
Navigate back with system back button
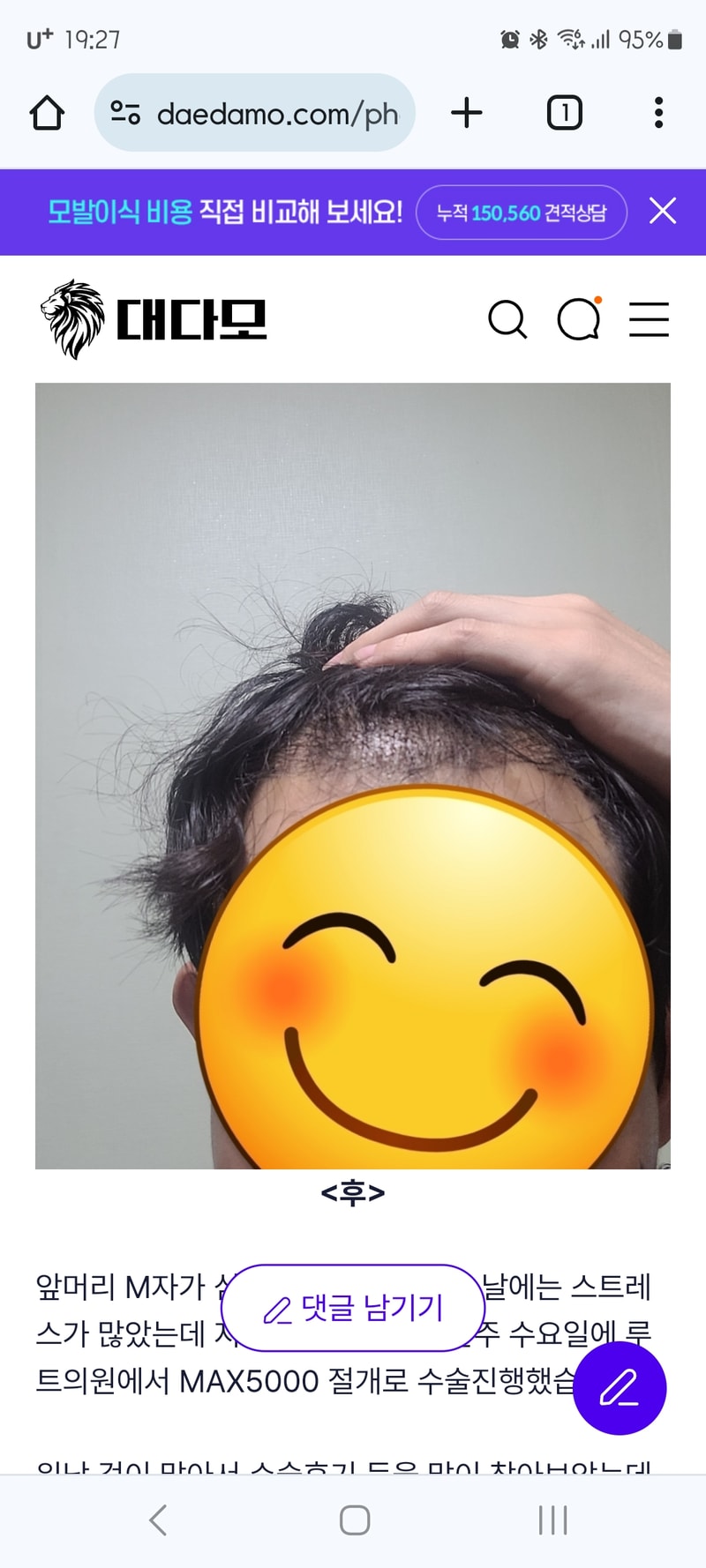pos(158,1519)
